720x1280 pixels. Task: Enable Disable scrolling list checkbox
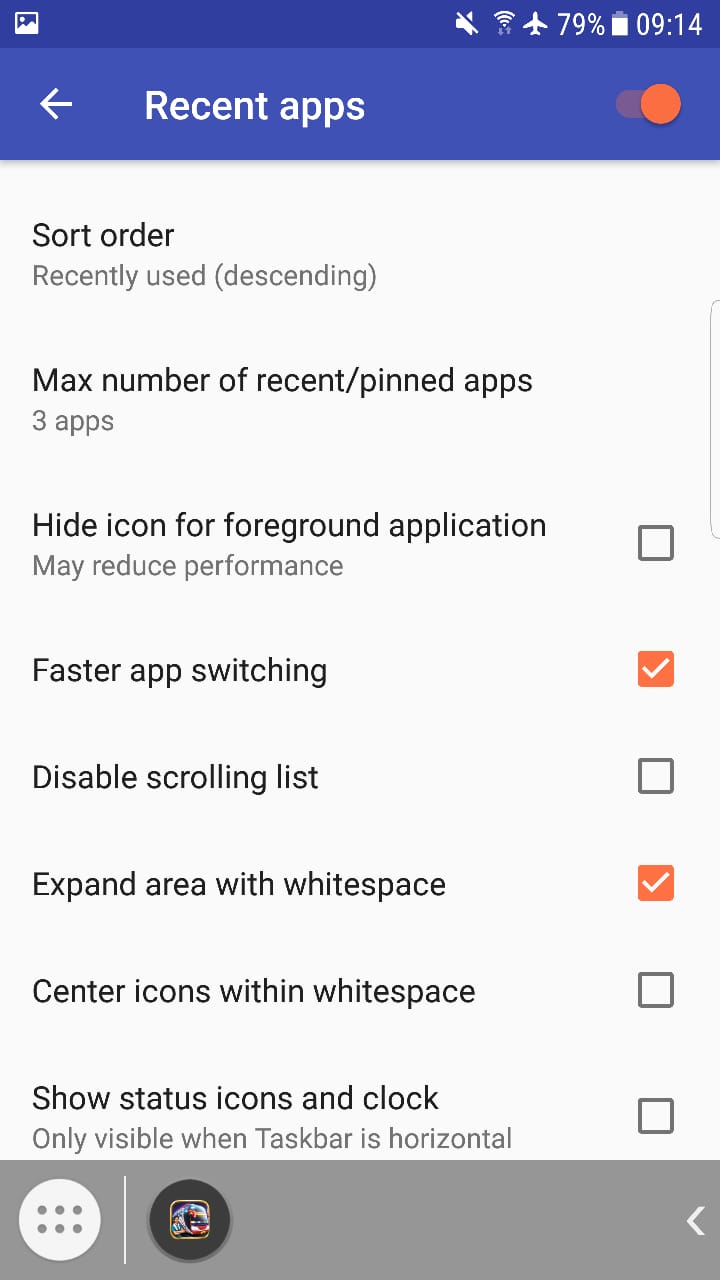[x=655, y=777]
